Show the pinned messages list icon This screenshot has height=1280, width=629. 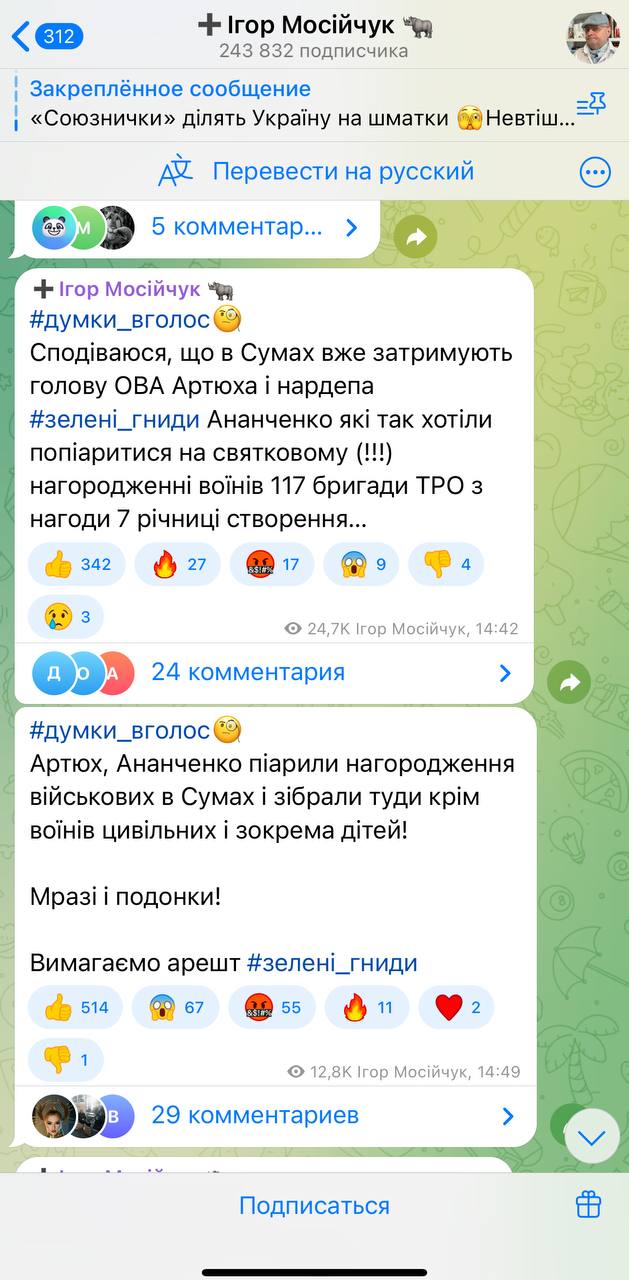tap(591, 104)
